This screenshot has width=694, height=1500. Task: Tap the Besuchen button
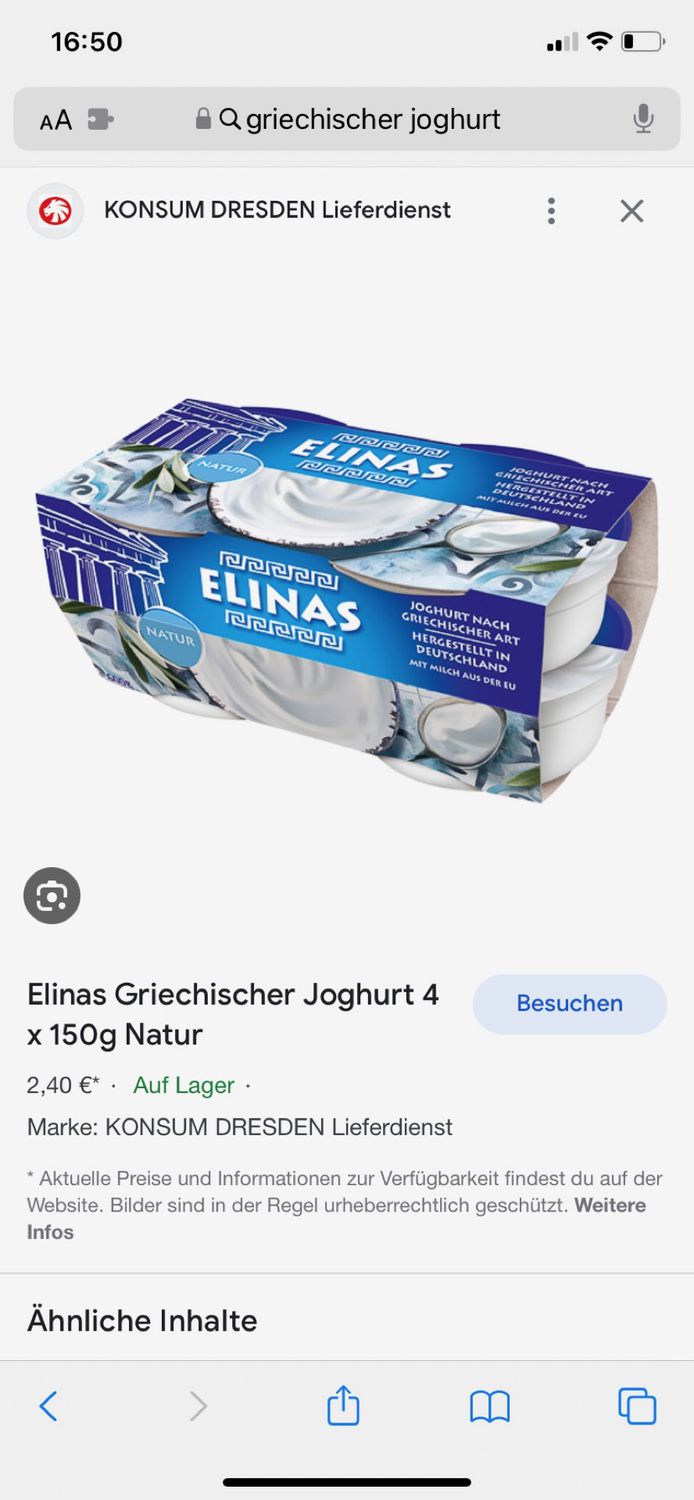(x=569, y=1003)
